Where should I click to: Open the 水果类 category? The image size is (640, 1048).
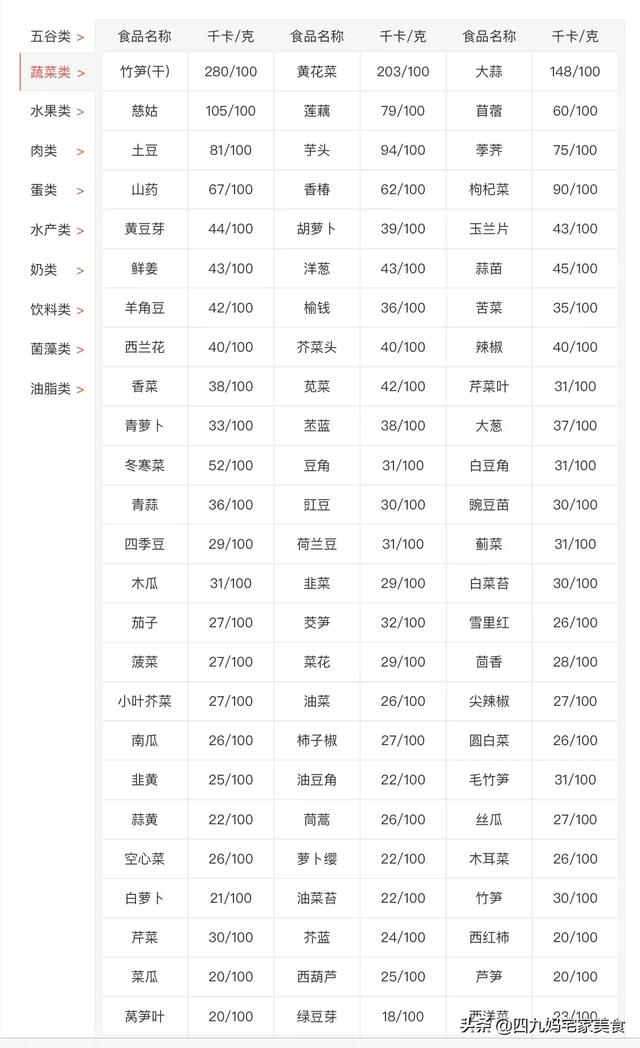(x=56, y=111)
